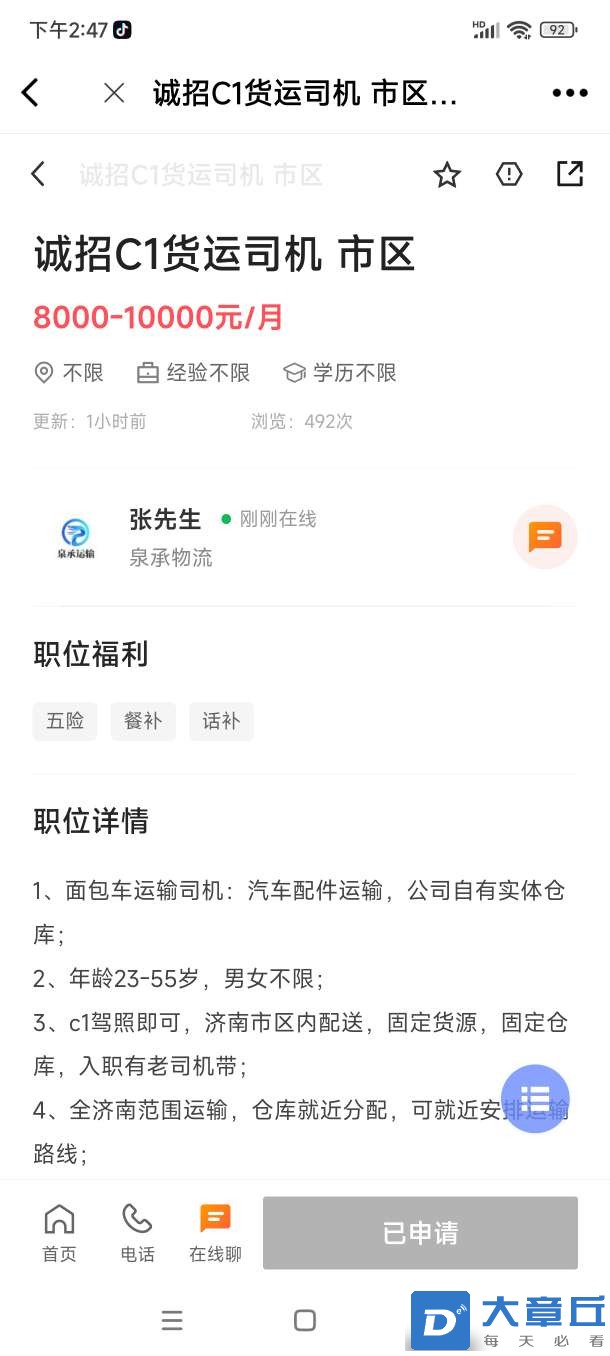Open the floating list menu button
Screen dimensions: 610x1356
(535, 1098)
